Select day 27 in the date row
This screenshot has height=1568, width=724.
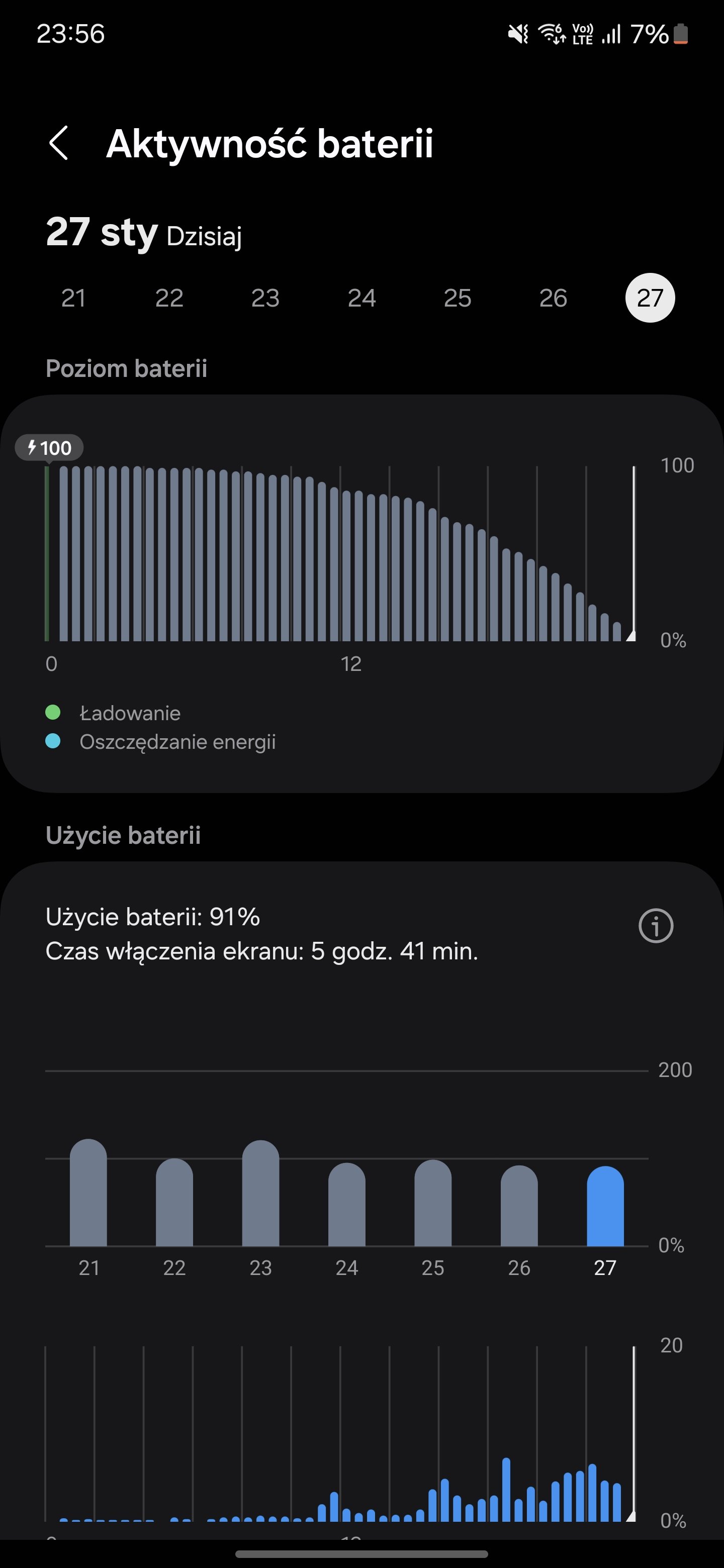coord(650,298)
